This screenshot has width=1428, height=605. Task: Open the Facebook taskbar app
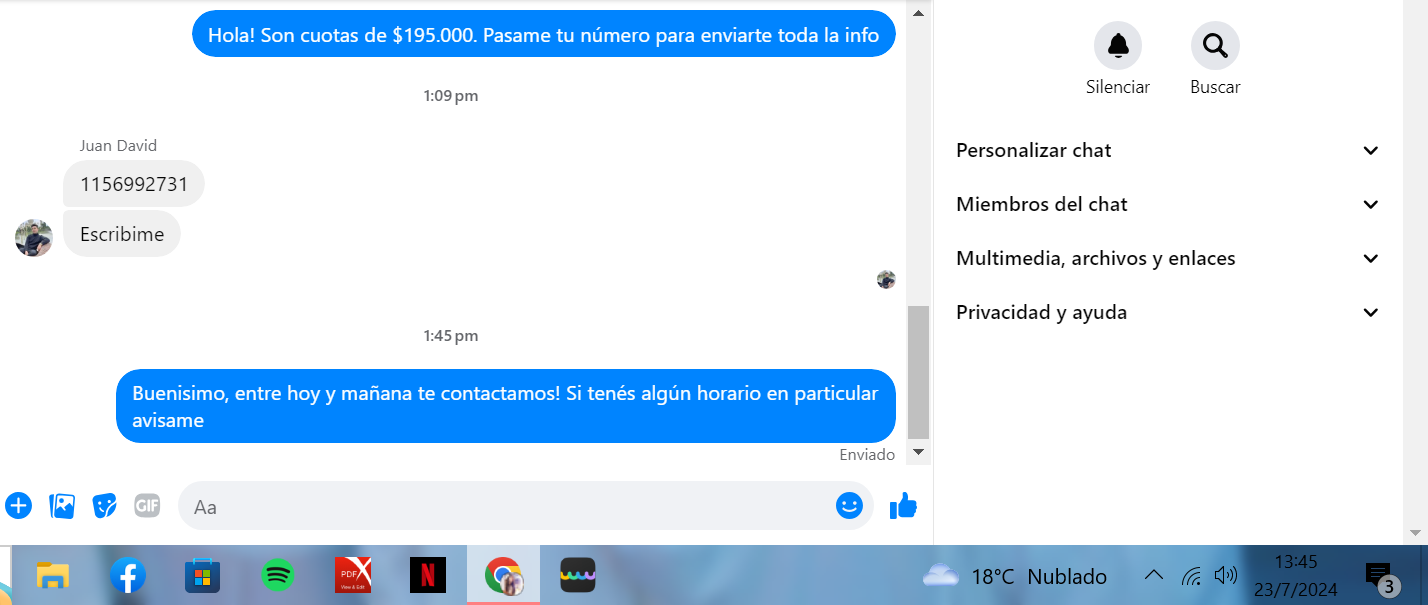[128, 576]
